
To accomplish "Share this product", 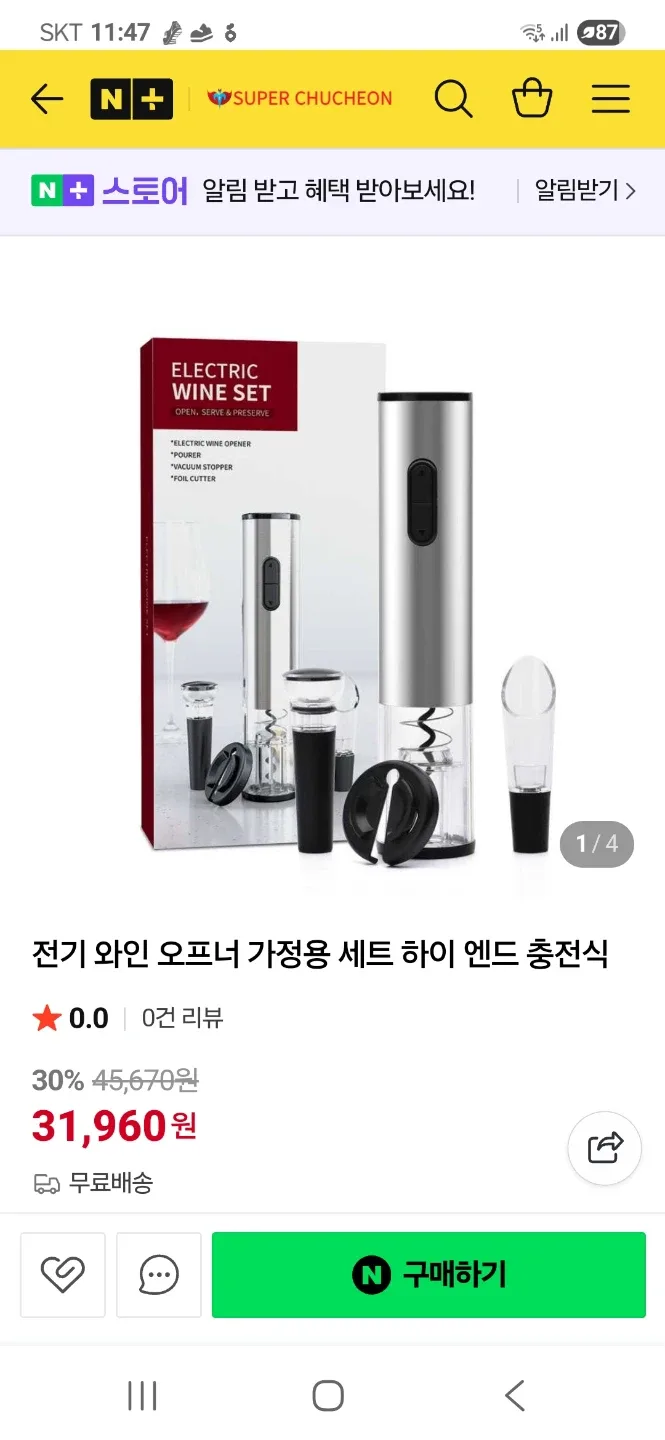I will coord(605,1148).
